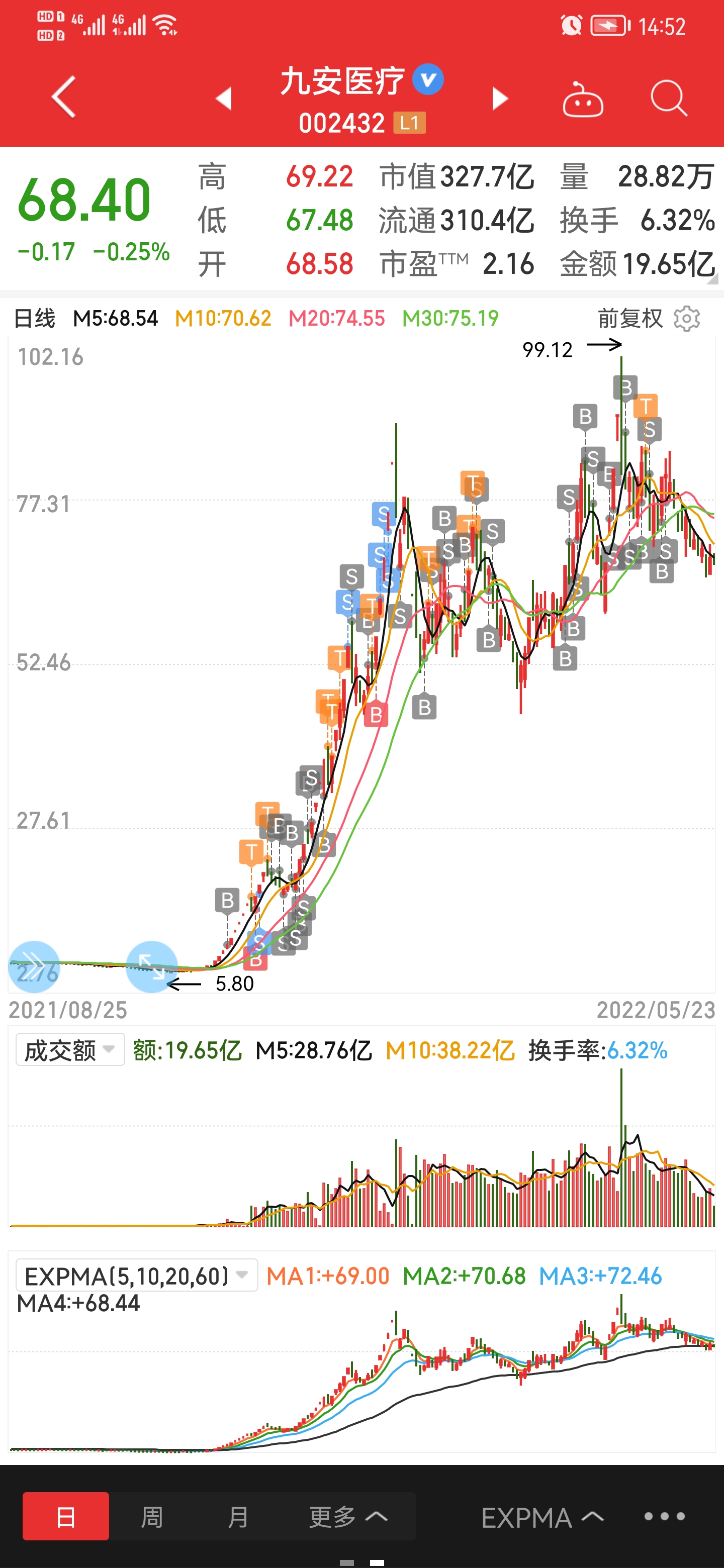Tap the double-arrow chart scroll button

coord(34,966)
